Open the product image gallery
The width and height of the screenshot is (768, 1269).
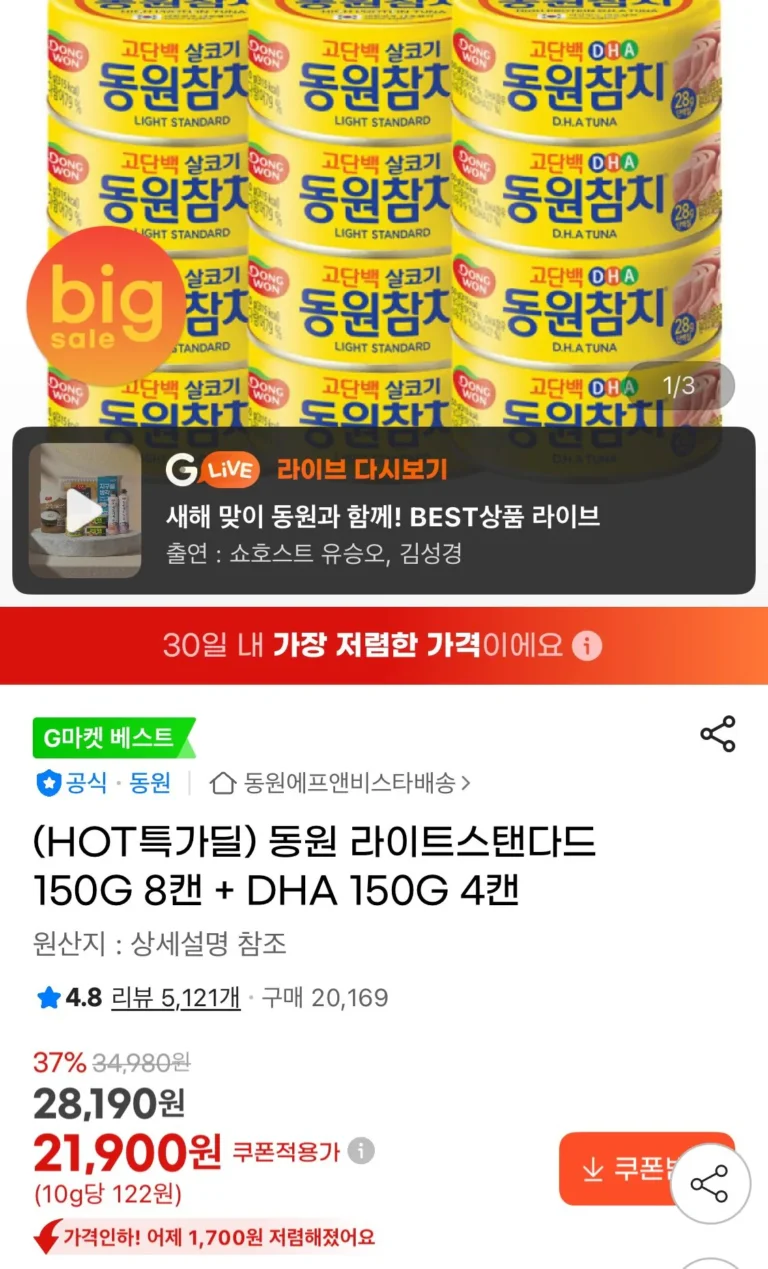[384, 200]
